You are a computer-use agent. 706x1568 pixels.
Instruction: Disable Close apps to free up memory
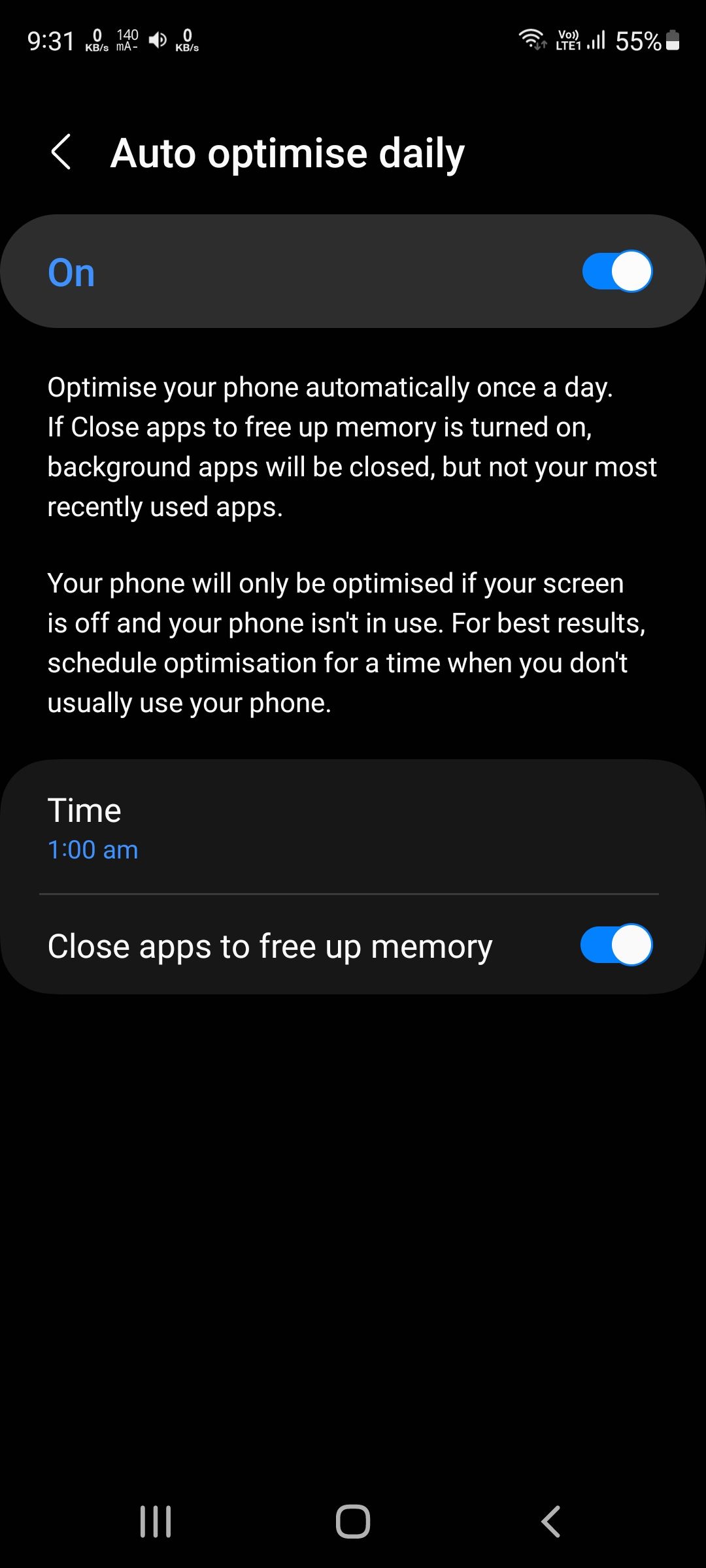(617, 945)
